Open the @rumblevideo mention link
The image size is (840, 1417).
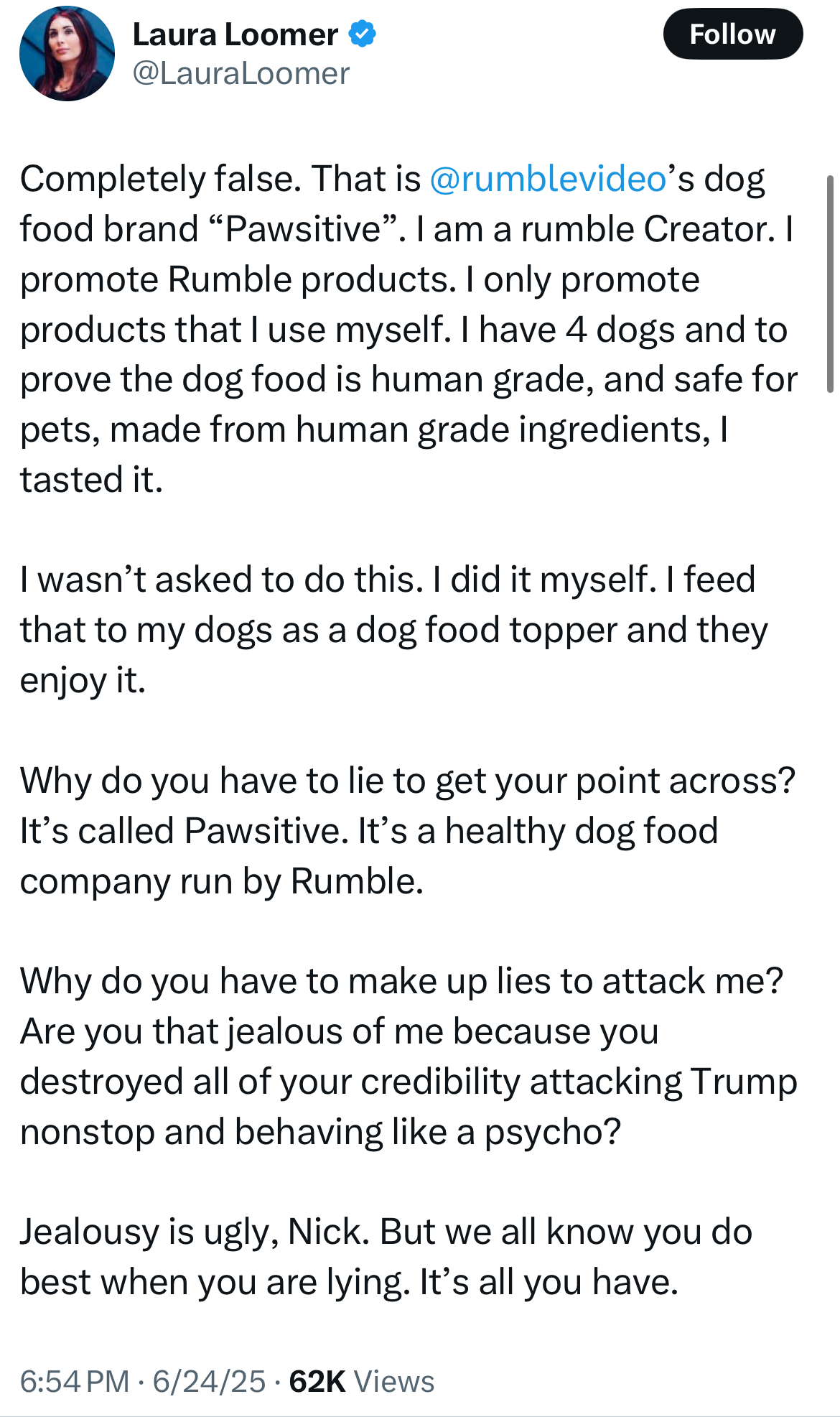pyautogui.click(x=549, y=179)
